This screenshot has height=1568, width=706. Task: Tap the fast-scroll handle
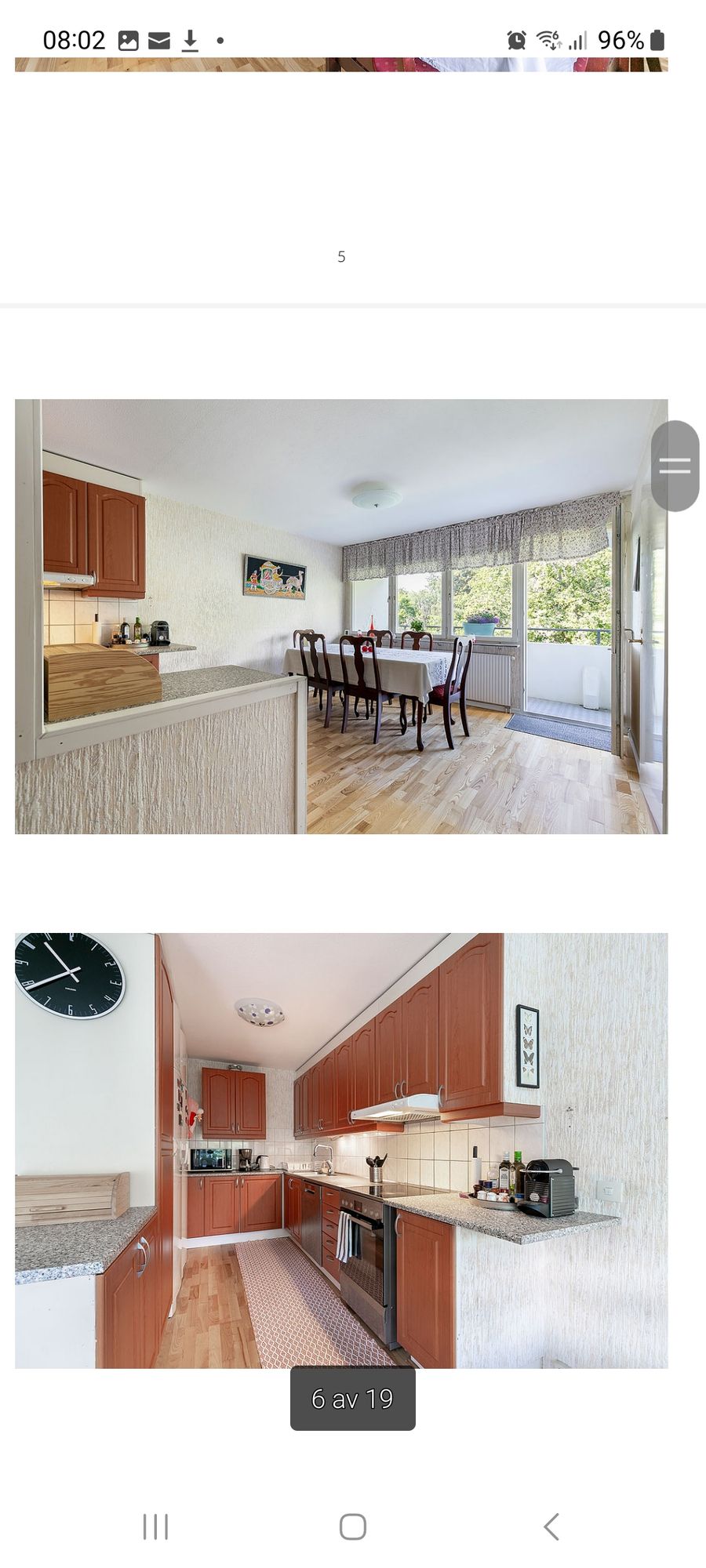pos(675,466)
